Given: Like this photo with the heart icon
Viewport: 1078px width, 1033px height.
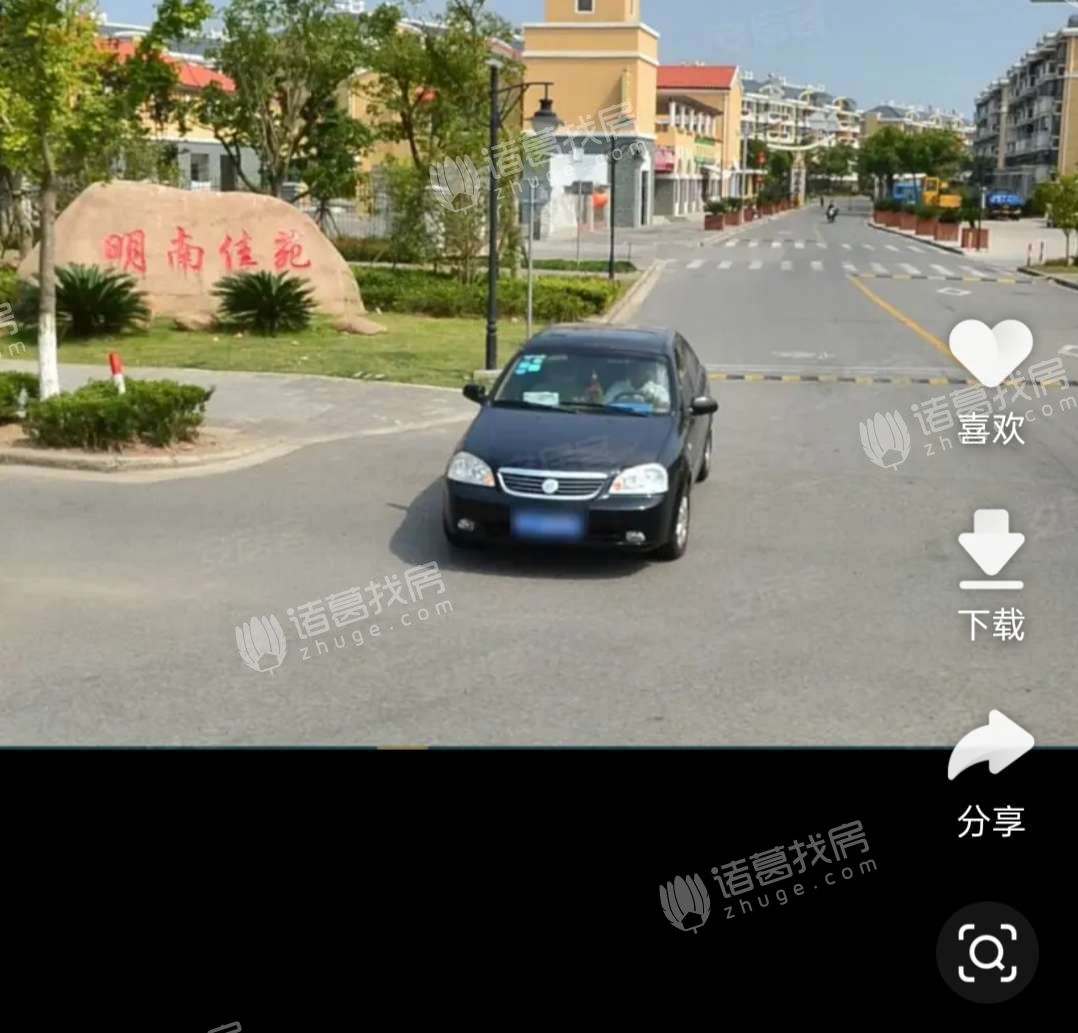Looking at the screenshot, I should click(990, 354).
